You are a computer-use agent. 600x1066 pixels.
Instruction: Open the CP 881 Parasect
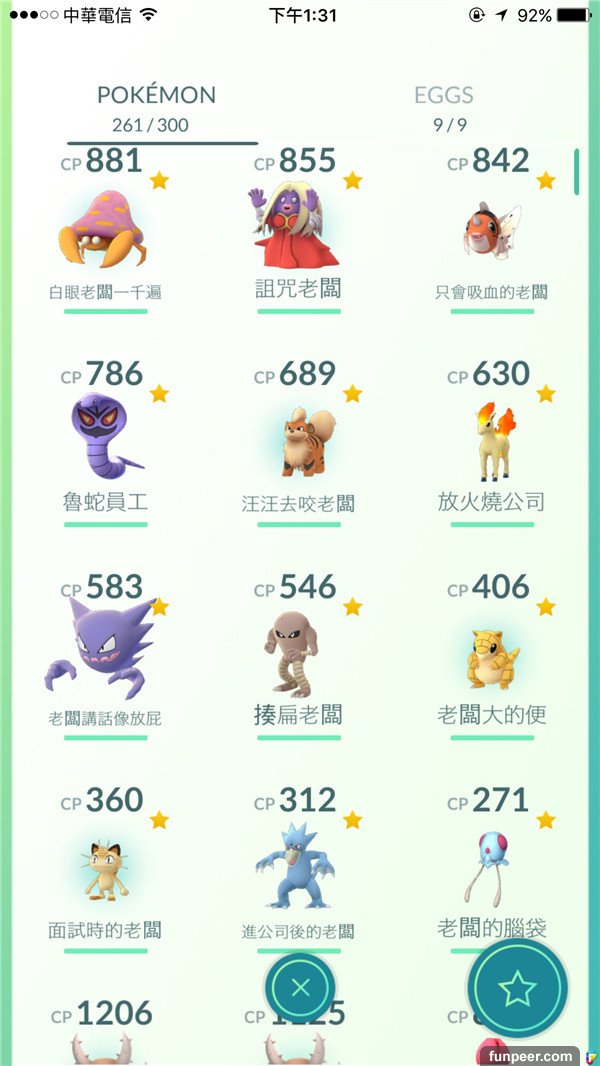click(x=104, y=232)
